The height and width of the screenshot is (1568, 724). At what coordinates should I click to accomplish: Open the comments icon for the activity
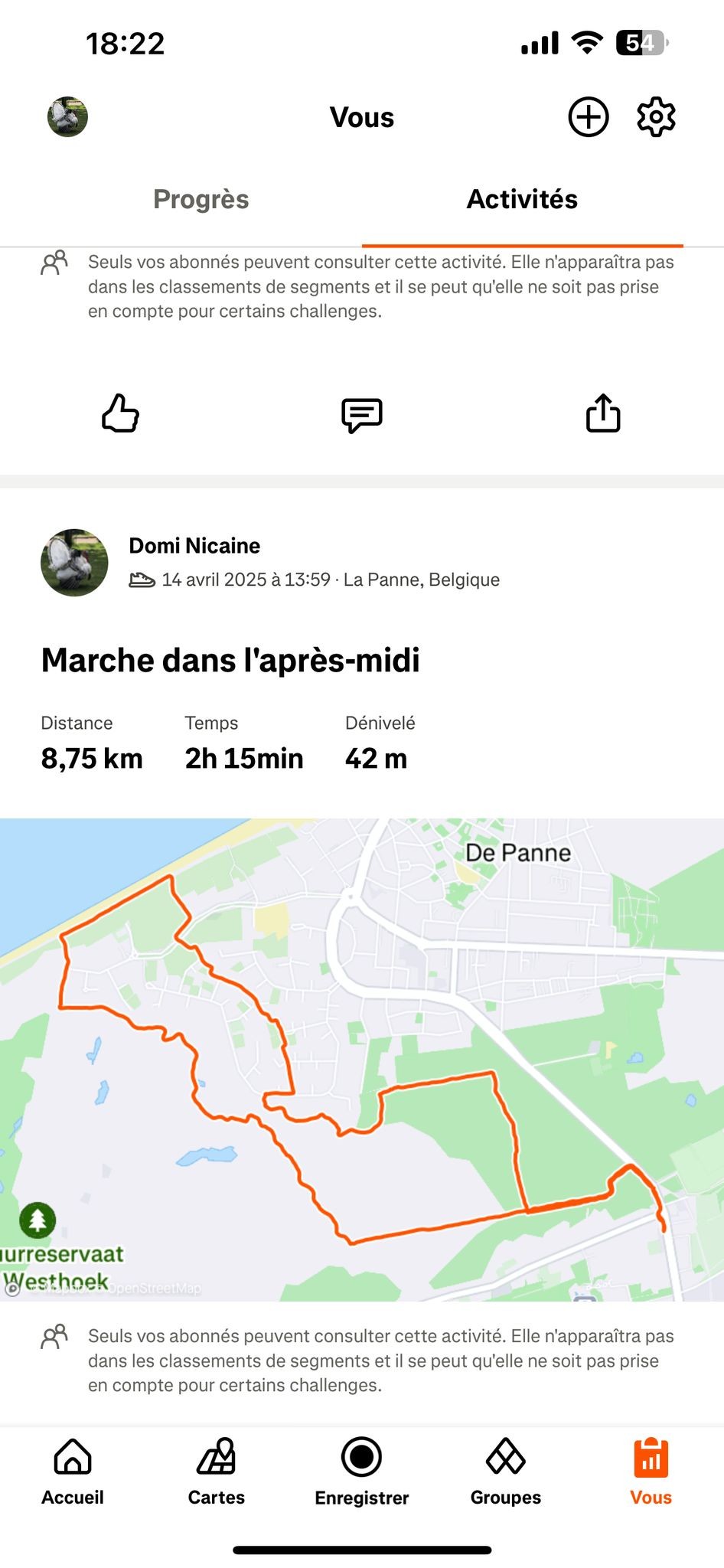tap(361, 414)
